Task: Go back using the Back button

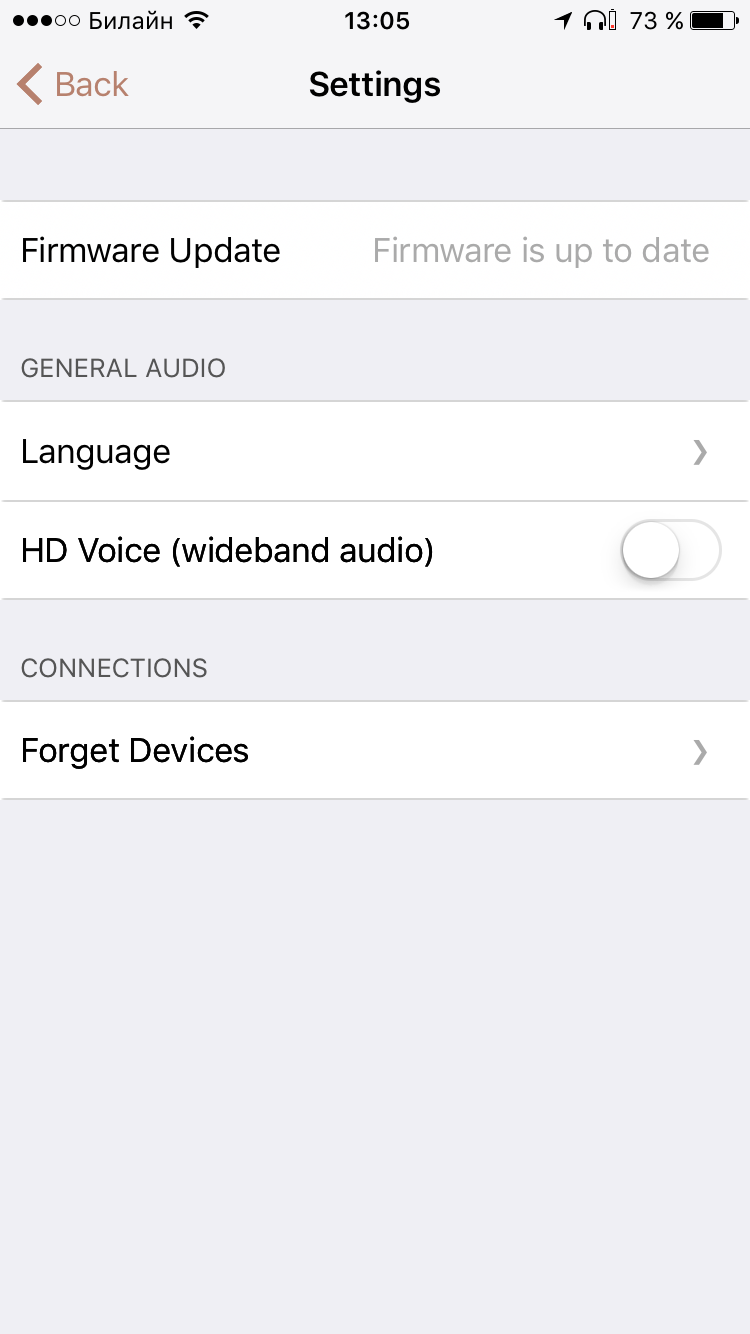Action: (72, 85)
